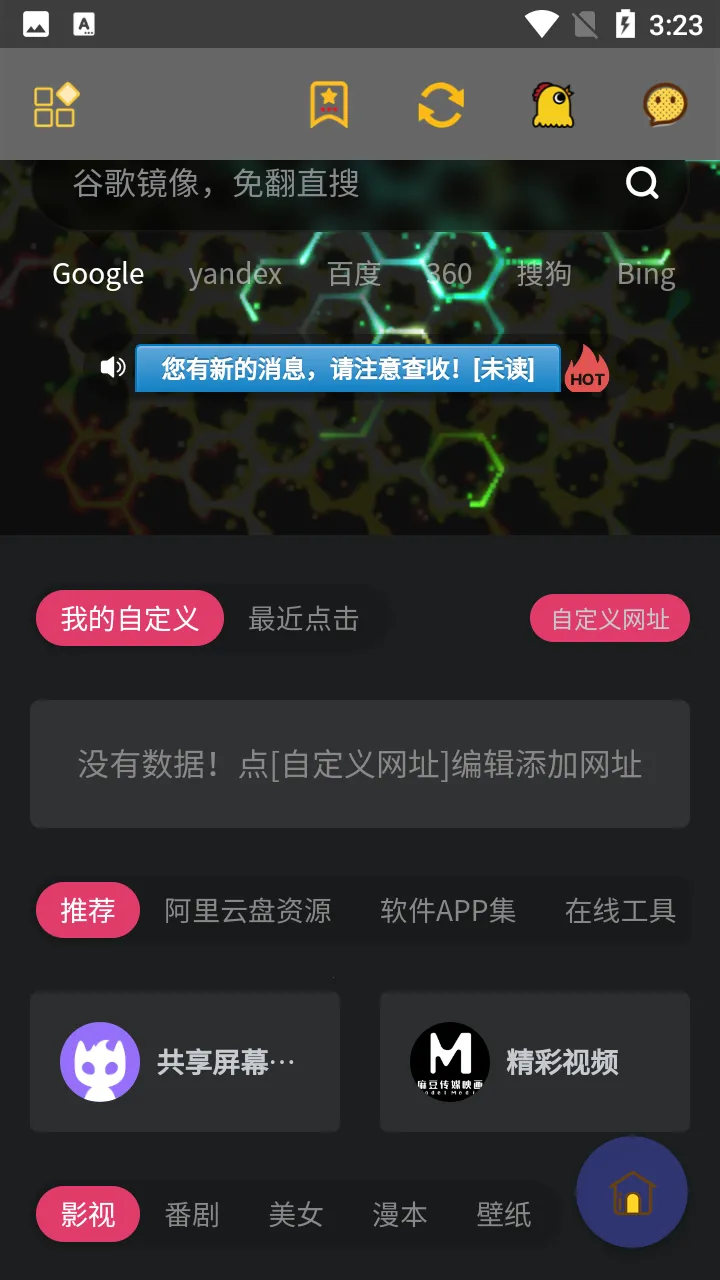
Task: Switch search engine to 百度
Action: (x=354, y=274)
